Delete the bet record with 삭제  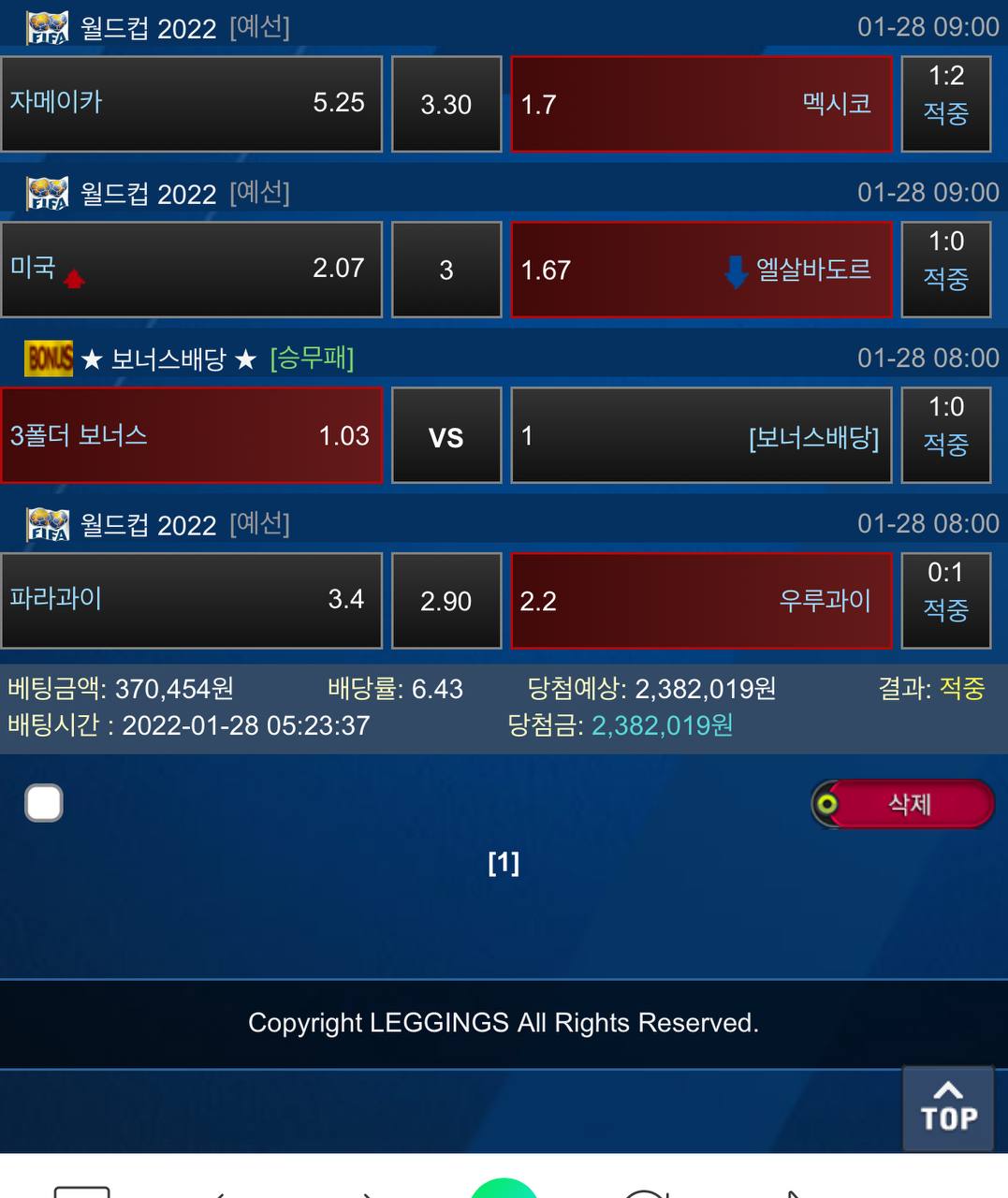click(903, 804)
